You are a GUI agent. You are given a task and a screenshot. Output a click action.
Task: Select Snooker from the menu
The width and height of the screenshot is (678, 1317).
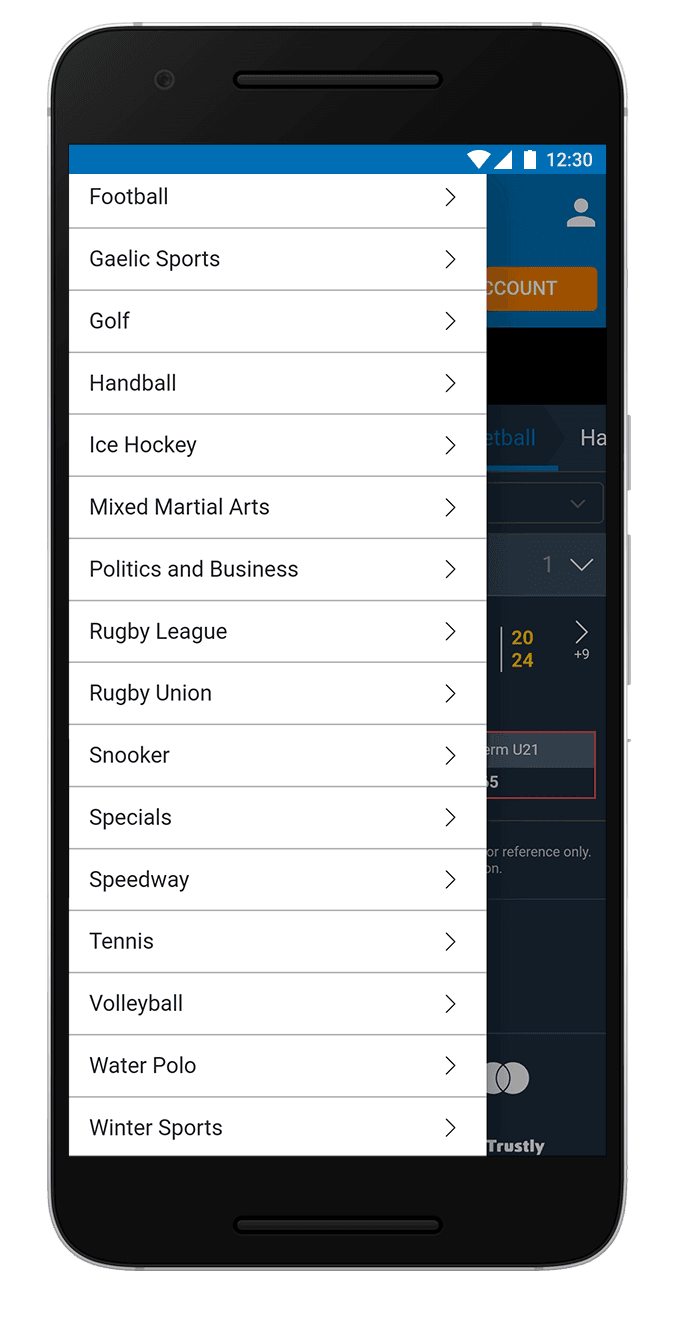[x=277, y=755]
